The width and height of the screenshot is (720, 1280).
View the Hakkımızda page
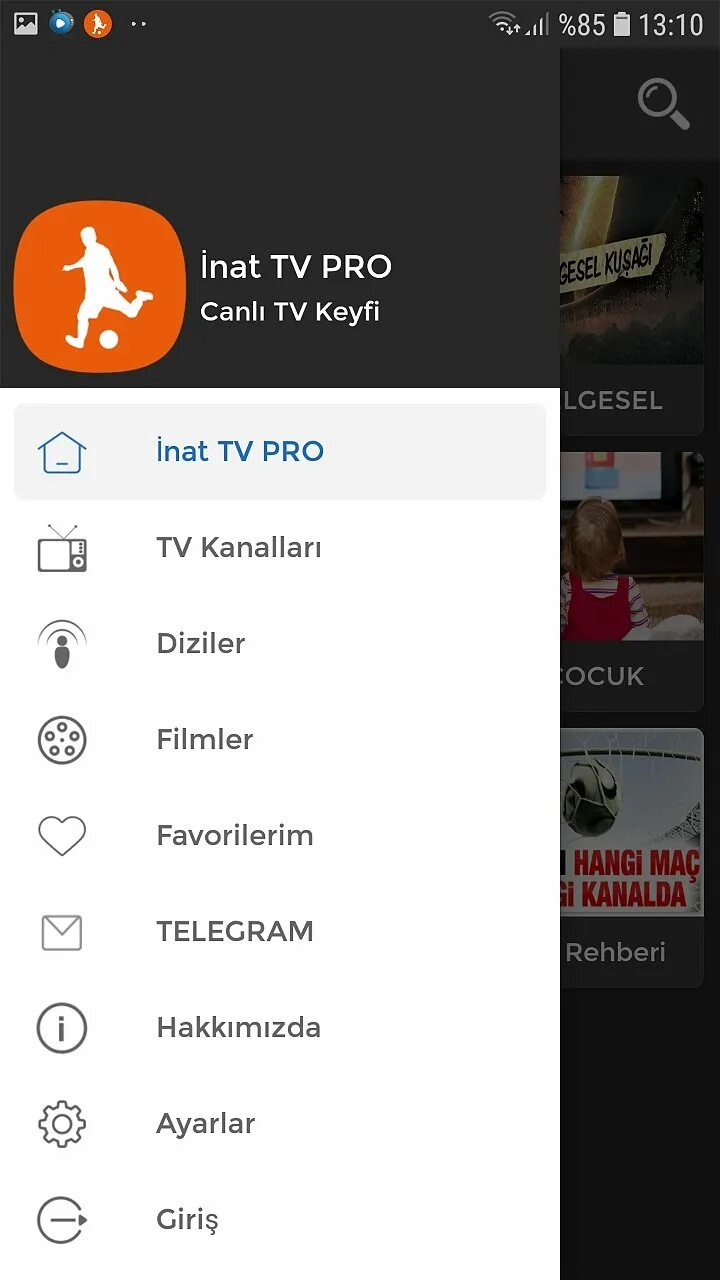(238, 1028)
